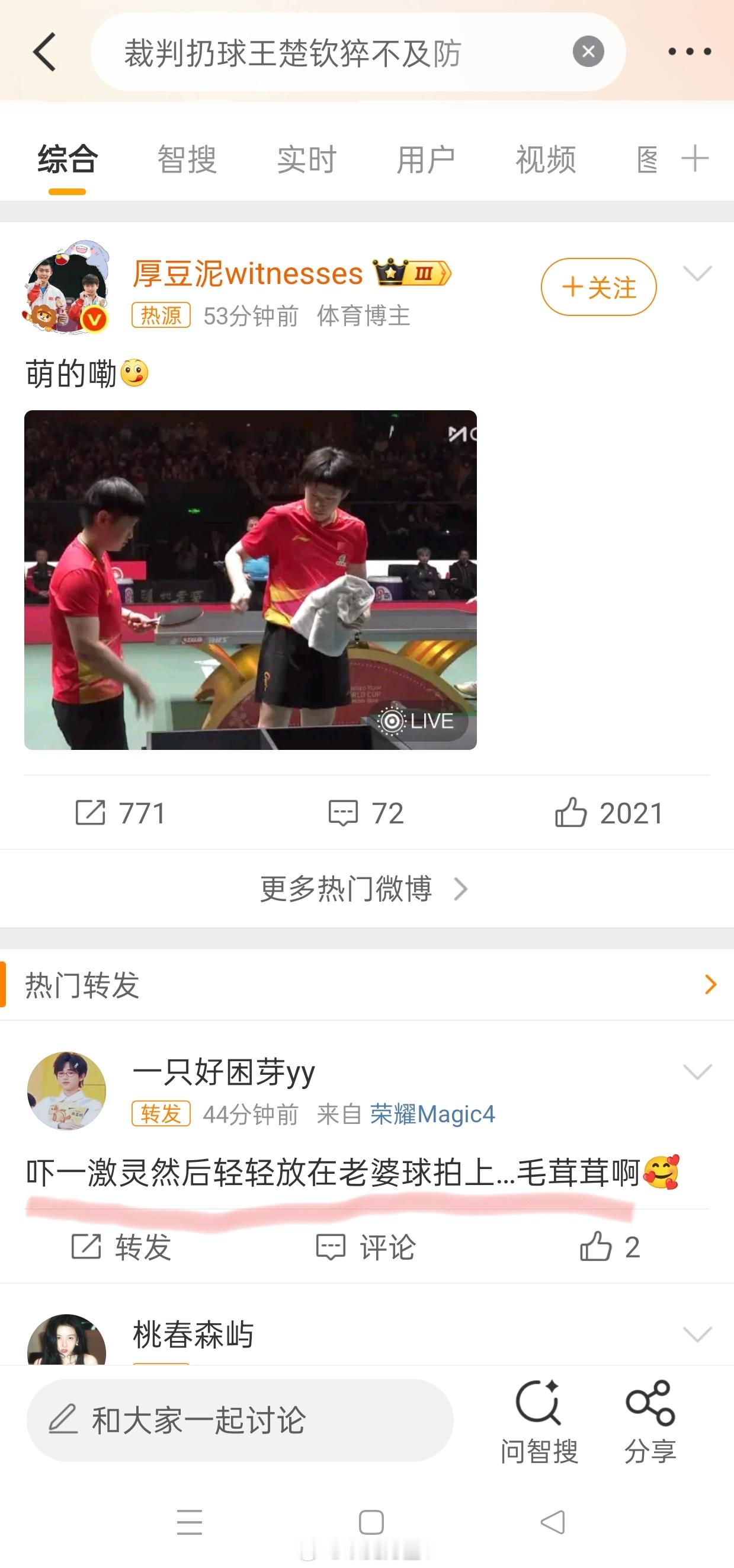Open the three-dot more options menu
This screenshot has width=734, height=1568.
point(686,52)
